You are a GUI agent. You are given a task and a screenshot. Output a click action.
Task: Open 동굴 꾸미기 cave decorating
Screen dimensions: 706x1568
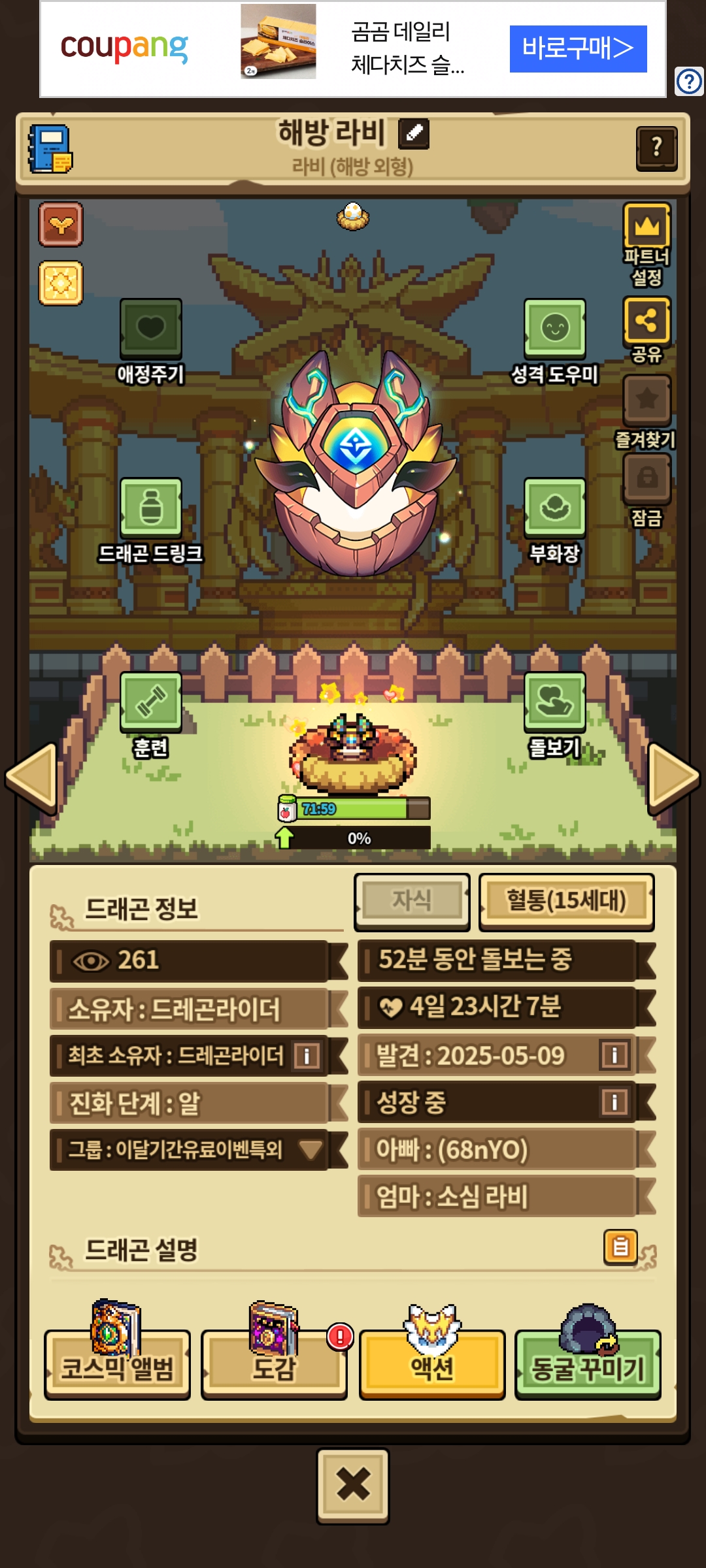point(588,1367)
